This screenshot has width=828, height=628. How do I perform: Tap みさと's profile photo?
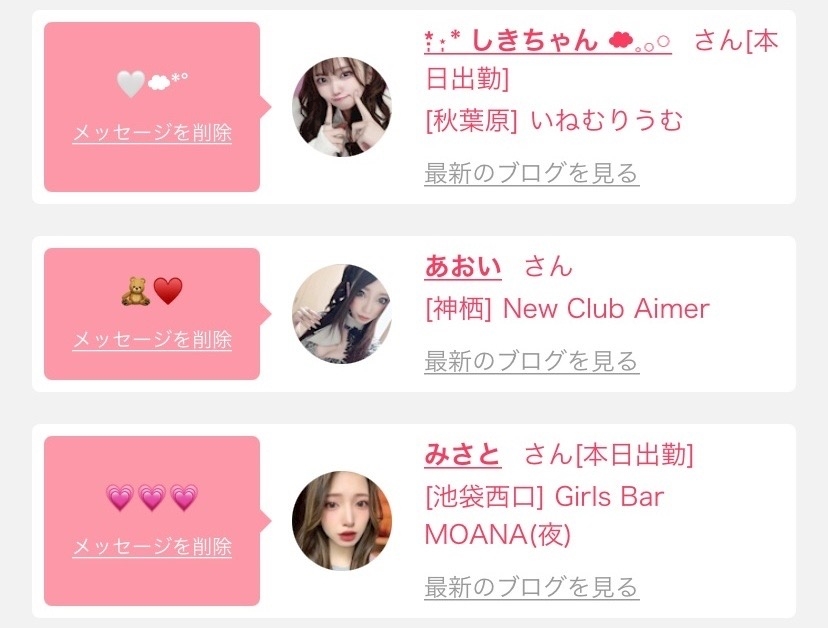coord(341,521)
